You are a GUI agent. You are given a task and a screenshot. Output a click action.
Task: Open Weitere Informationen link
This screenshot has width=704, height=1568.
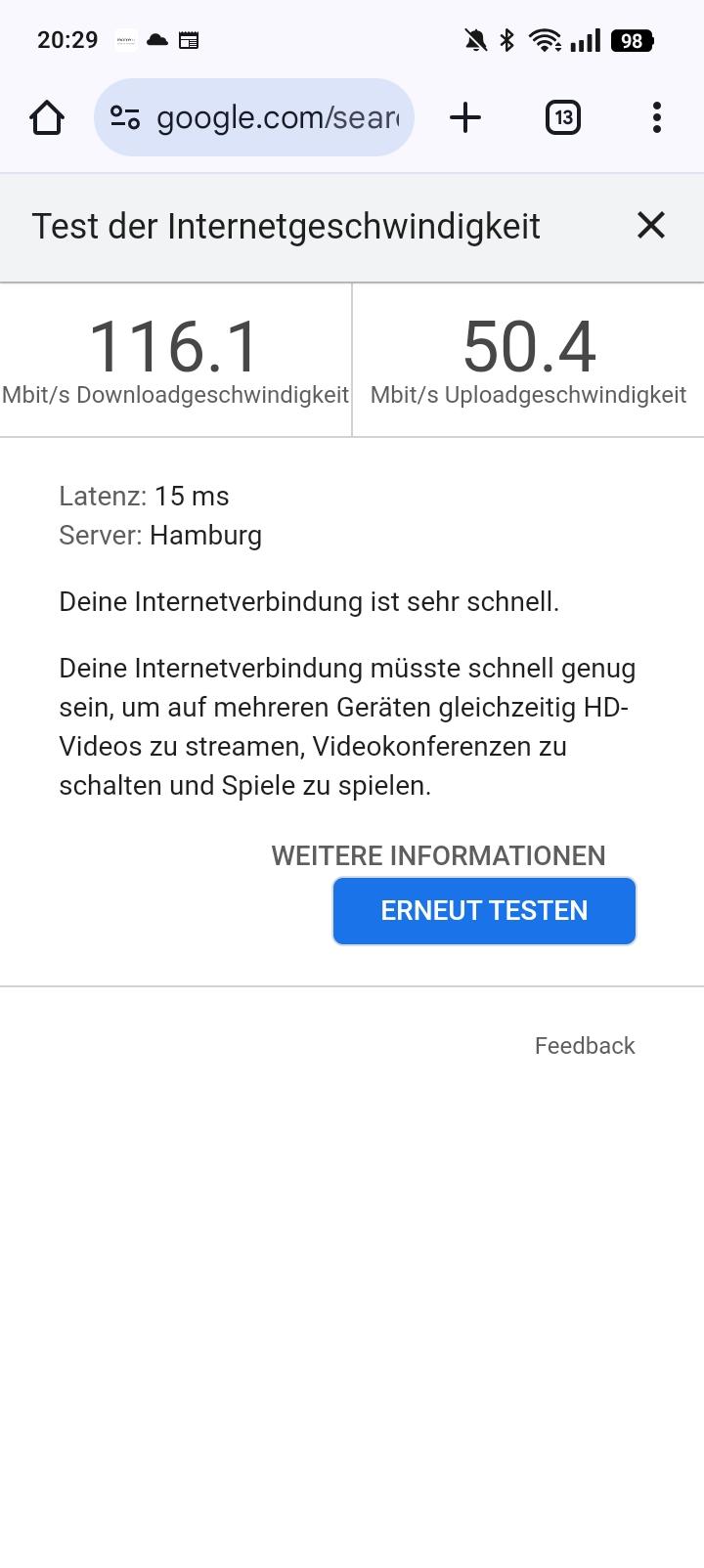click(x=438, y=855)
